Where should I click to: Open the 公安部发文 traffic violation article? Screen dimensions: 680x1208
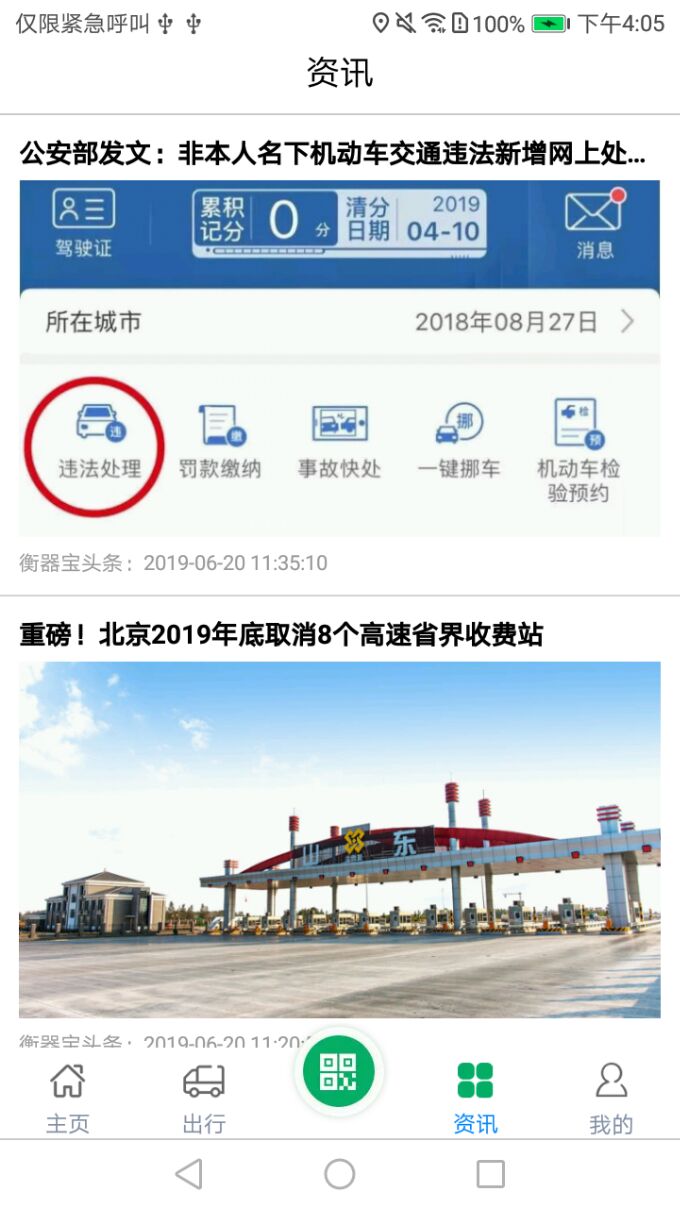(333, 154)
